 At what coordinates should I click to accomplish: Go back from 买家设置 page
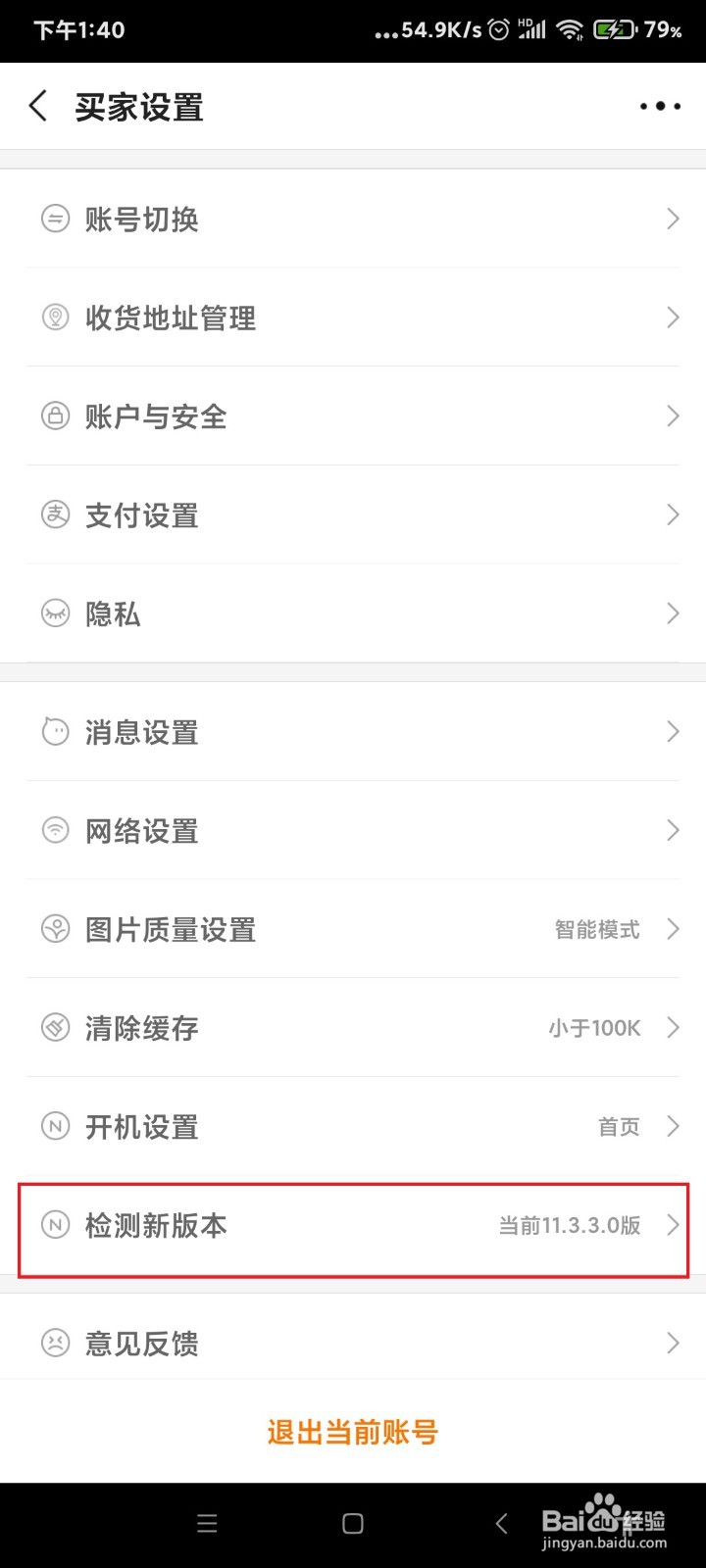click(x=38, y=106)
